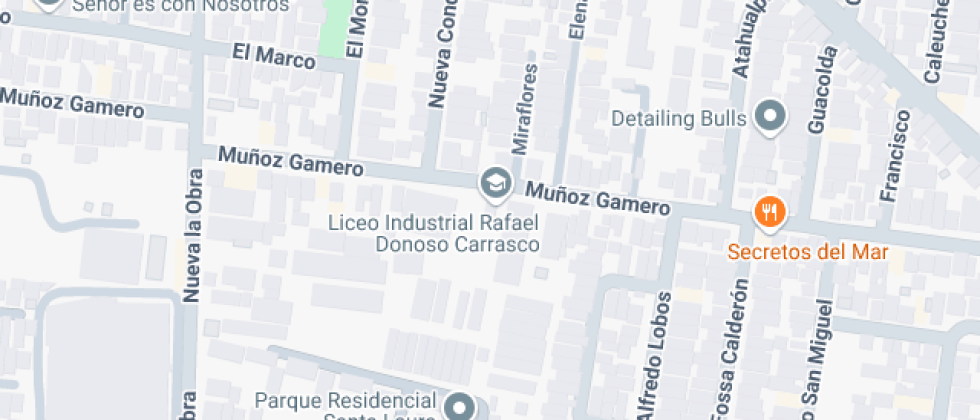Select the Secretos del Mar restaurant marker
The width and height of the screenshot is (980, 420).
[769, 212]
